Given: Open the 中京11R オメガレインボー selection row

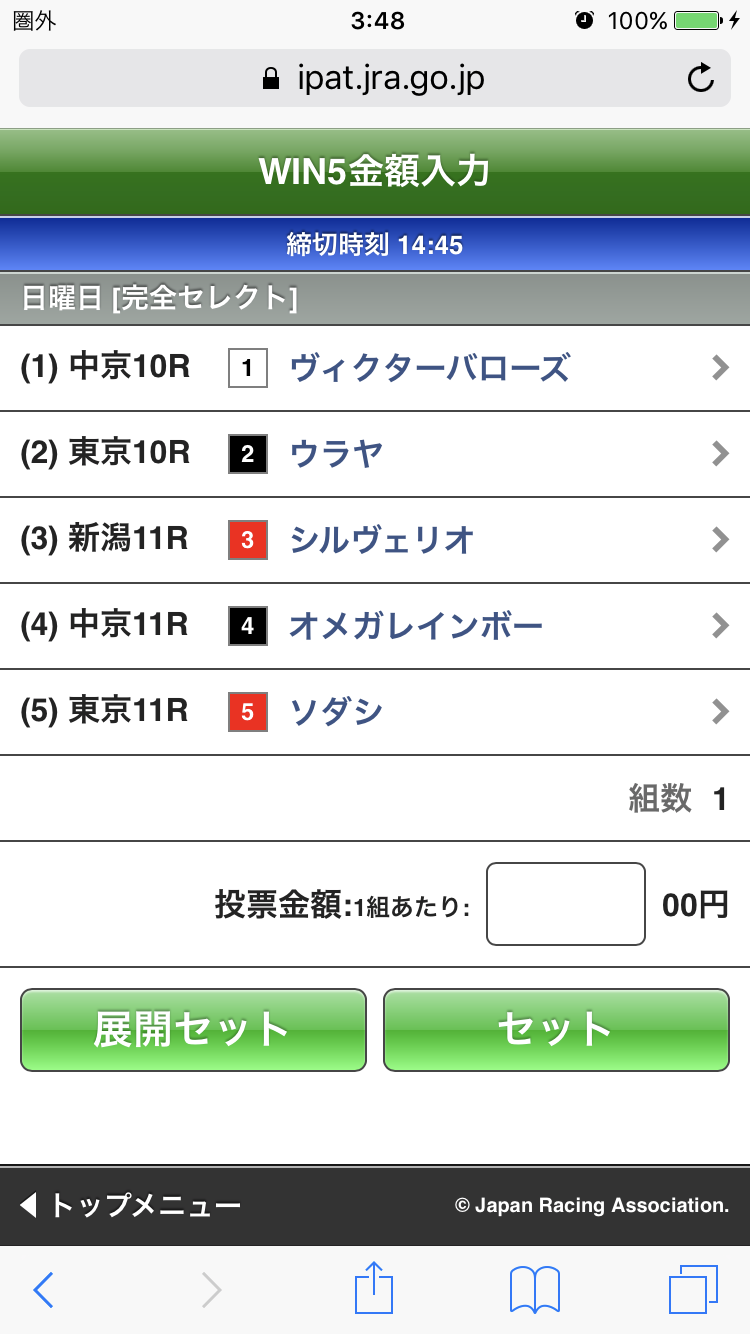Looking at the screenshot, I should click(x=375, y=627).
